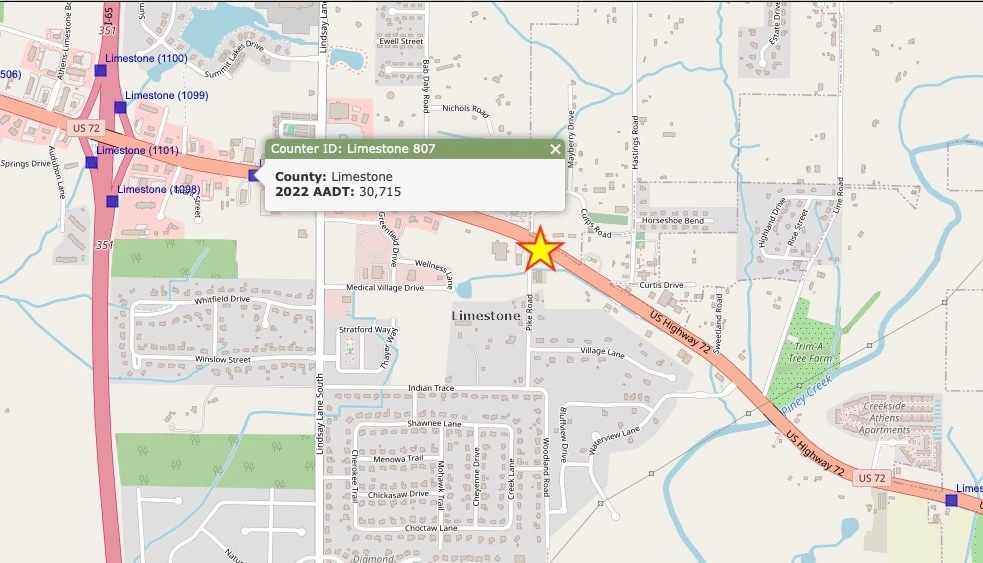Select the Limestone (1099) counter marker
This screenshot has height=563, width=983.
(120, 107)
